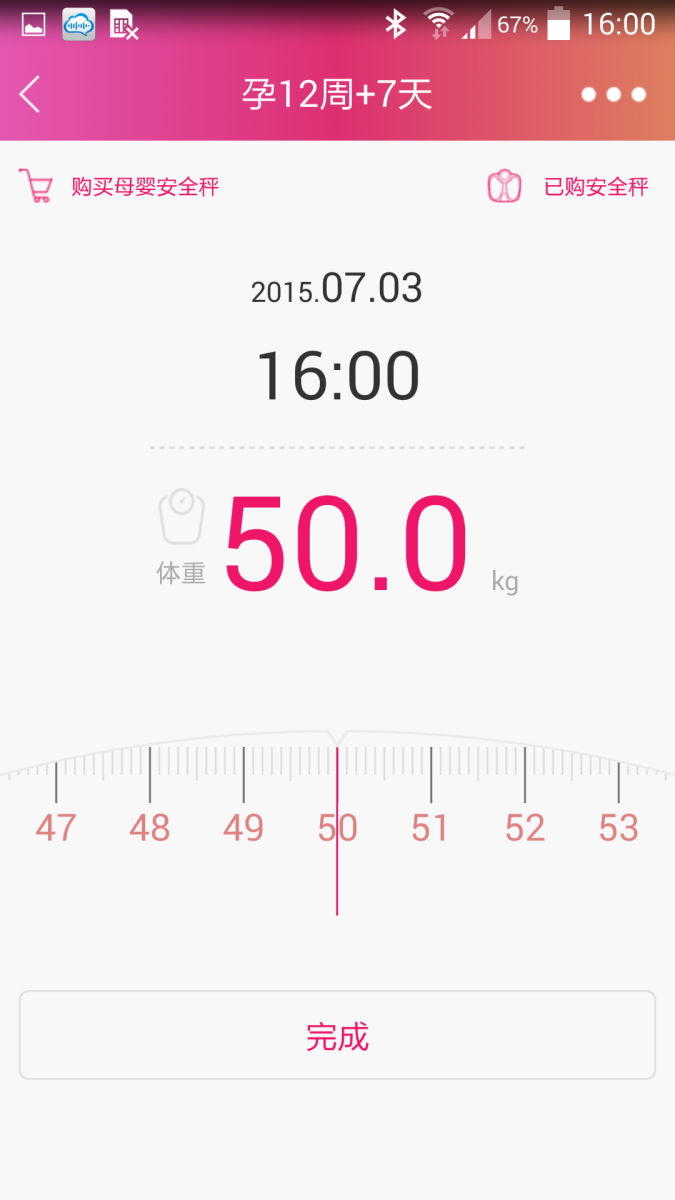Tap the 16:00 time below the date
This screenshot has width=675, height=1200.
(337, 375)
